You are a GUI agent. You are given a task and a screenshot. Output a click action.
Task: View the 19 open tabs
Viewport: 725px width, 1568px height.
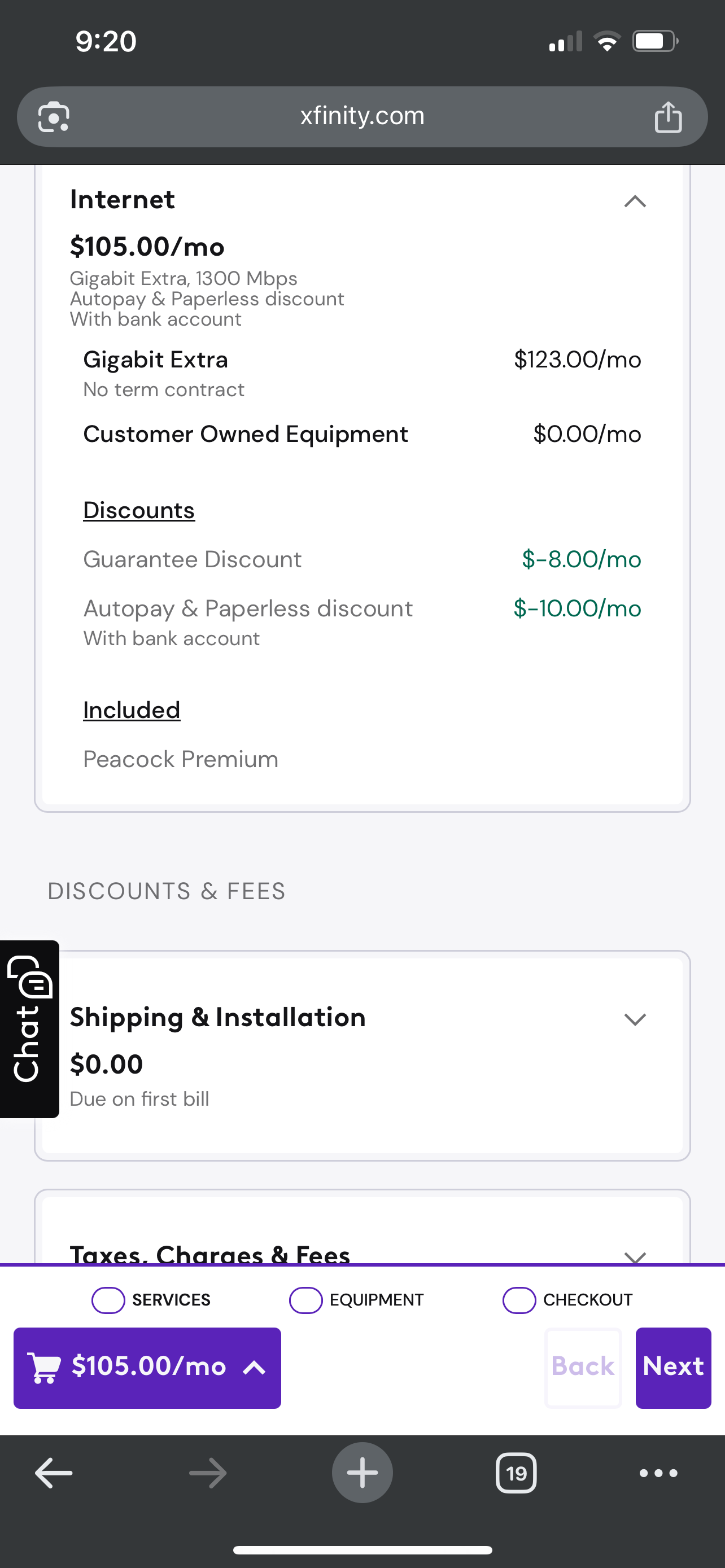click(516, 1473)
